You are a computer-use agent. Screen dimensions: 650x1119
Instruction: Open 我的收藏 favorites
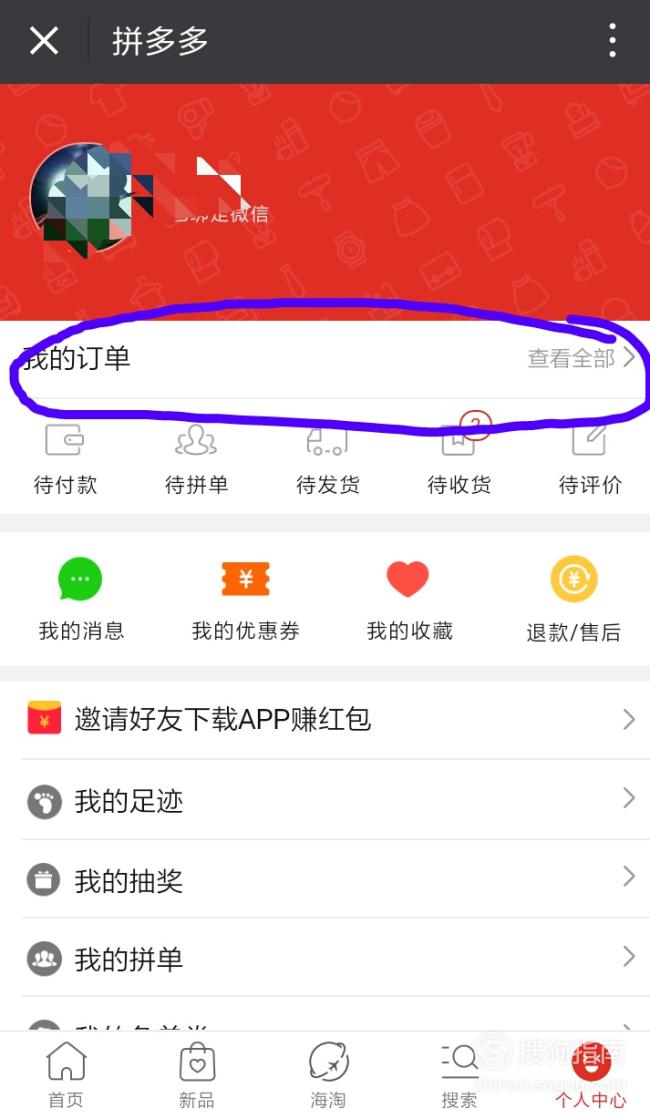409,599
